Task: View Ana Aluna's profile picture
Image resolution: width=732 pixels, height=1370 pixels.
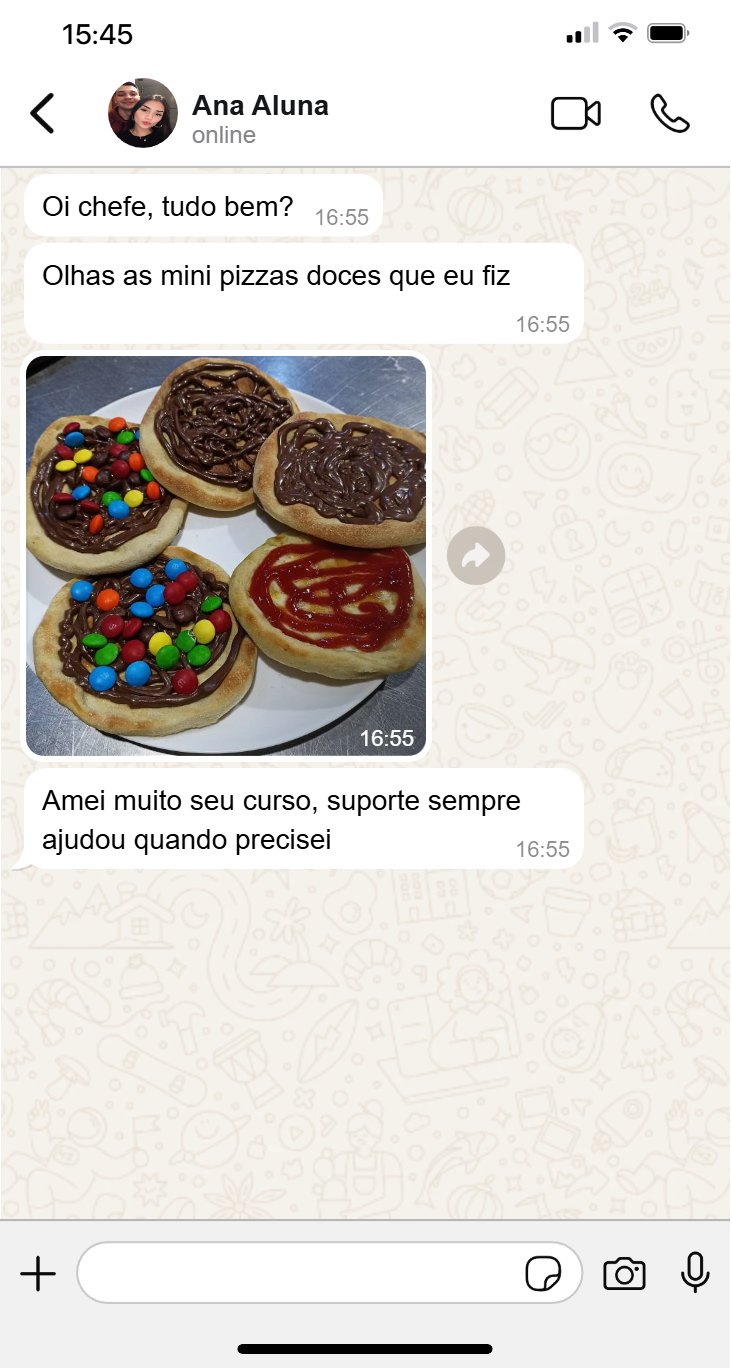Action: (143, 113)
